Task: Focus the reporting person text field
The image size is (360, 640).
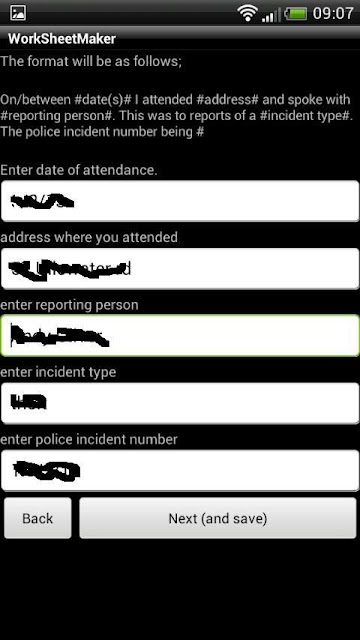Action: coord(180,336)
